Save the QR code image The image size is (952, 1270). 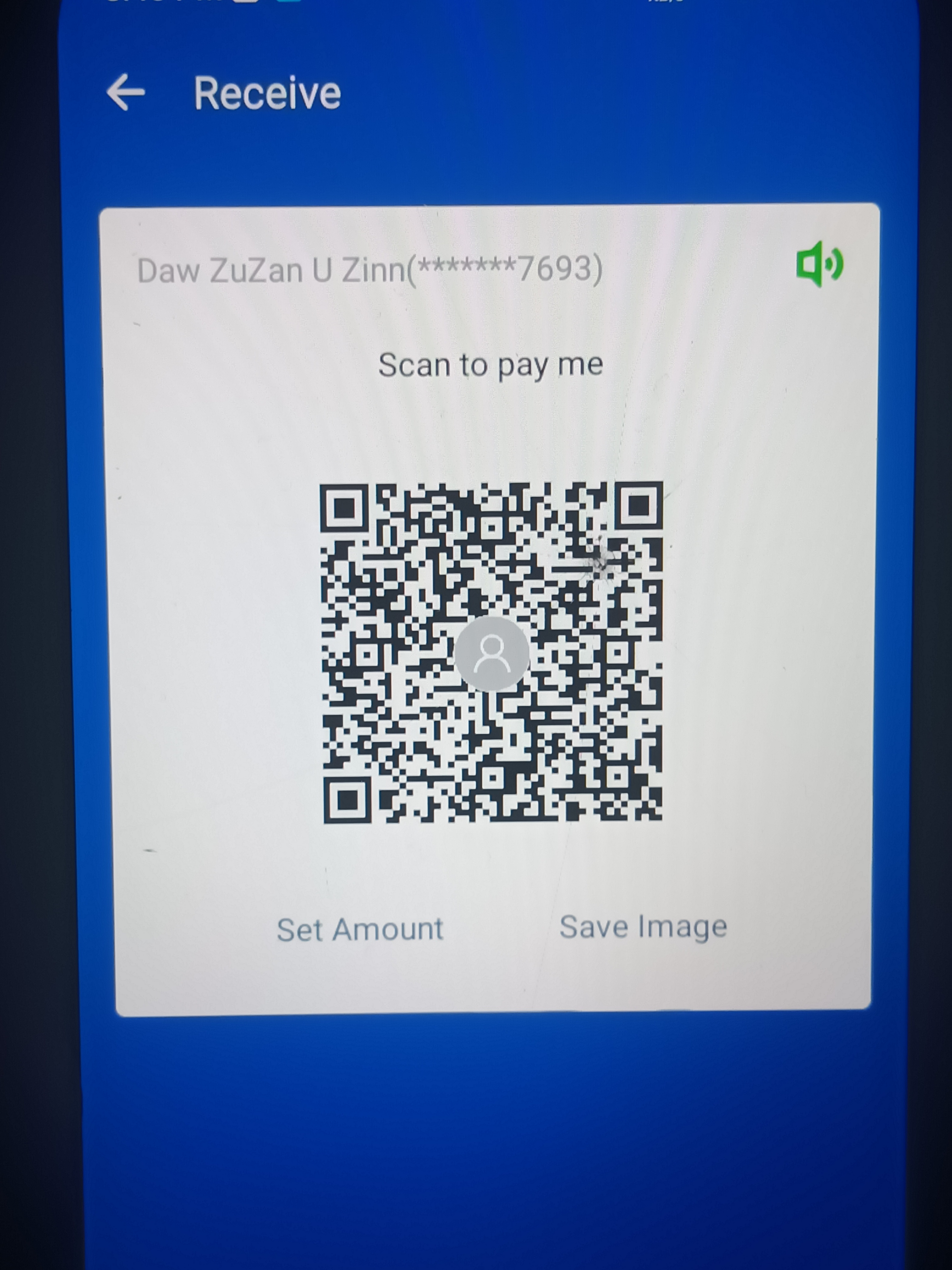pos(643,927)
